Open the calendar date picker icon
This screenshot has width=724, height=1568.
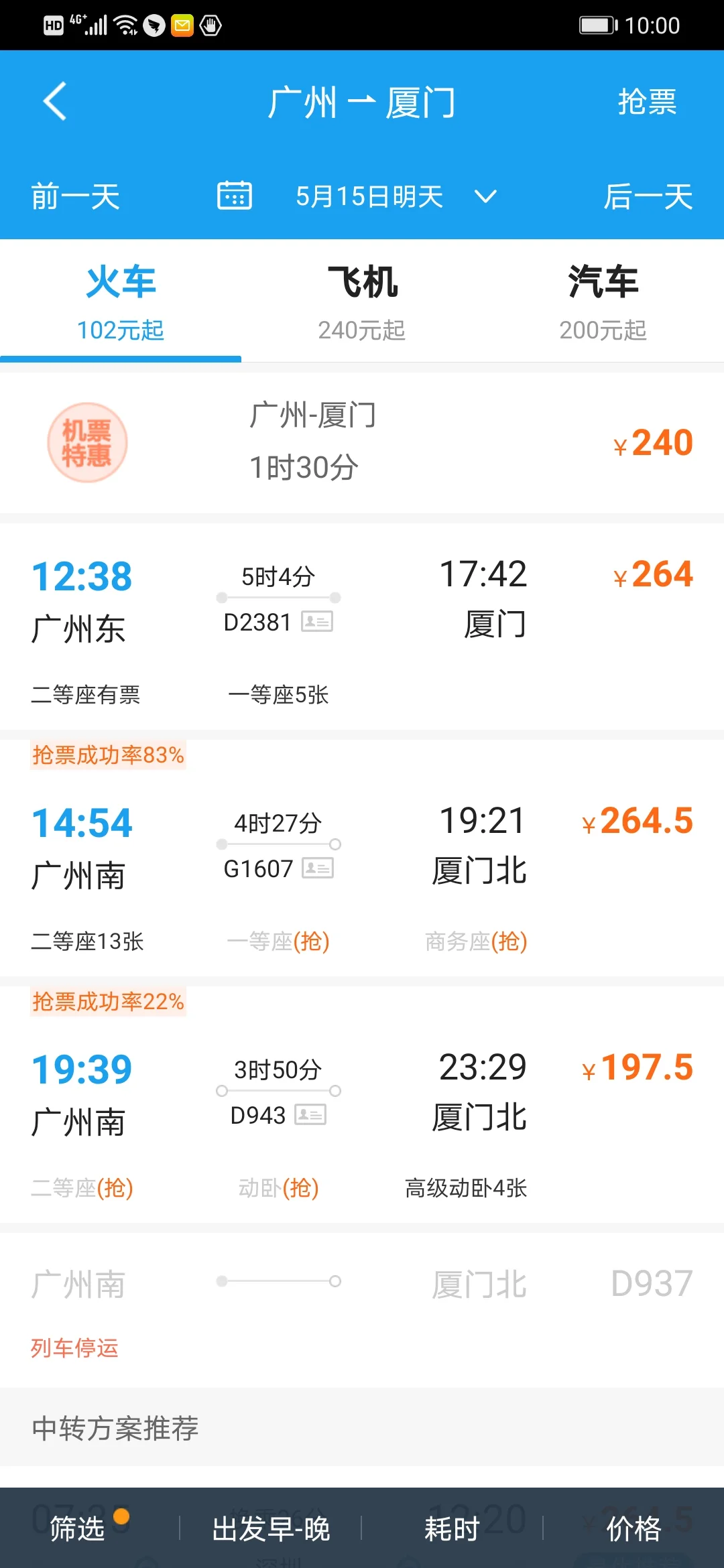point(233,195)
